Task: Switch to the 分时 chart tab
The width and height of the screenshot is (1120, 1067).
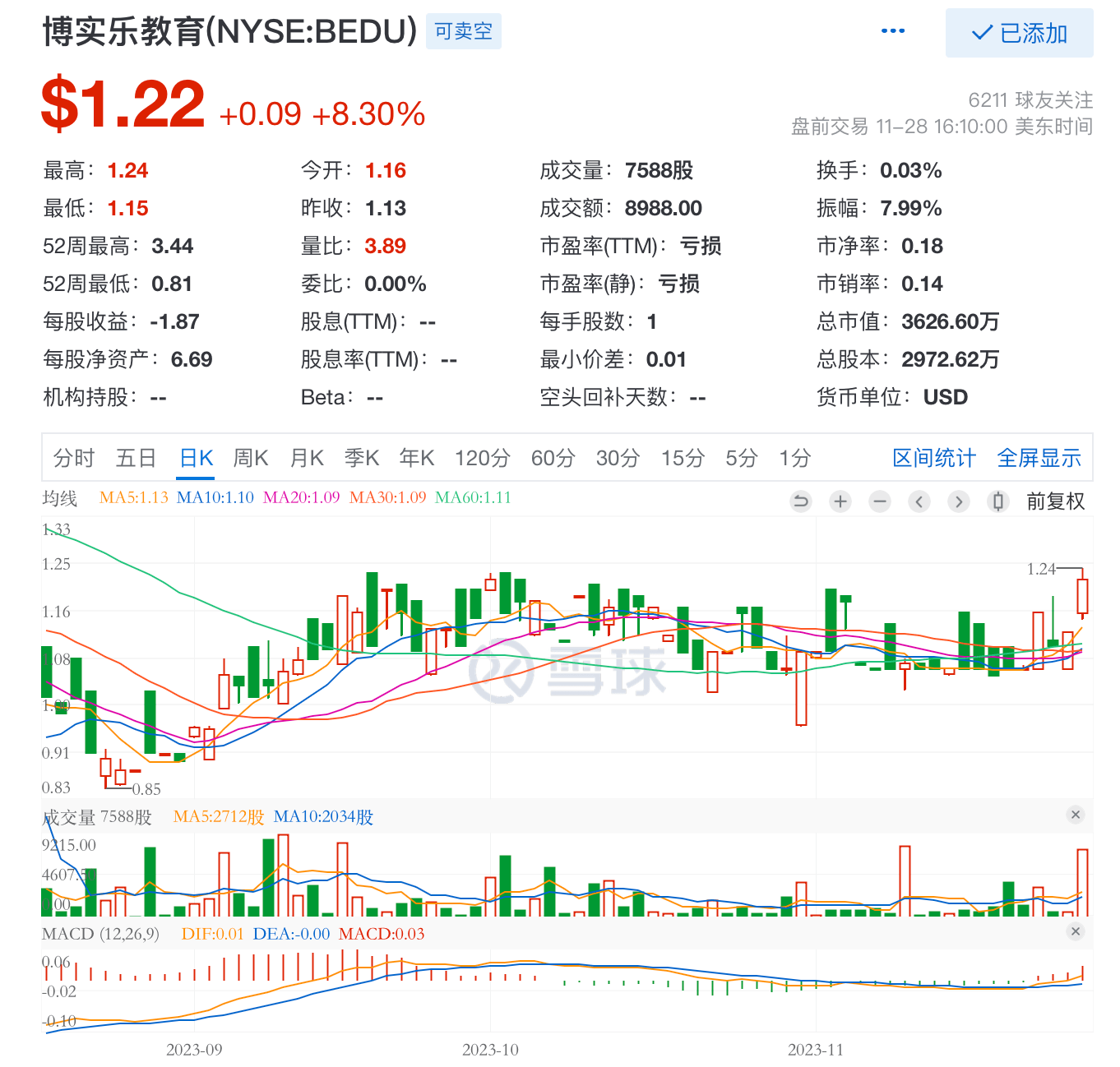Action: point(74,458)
